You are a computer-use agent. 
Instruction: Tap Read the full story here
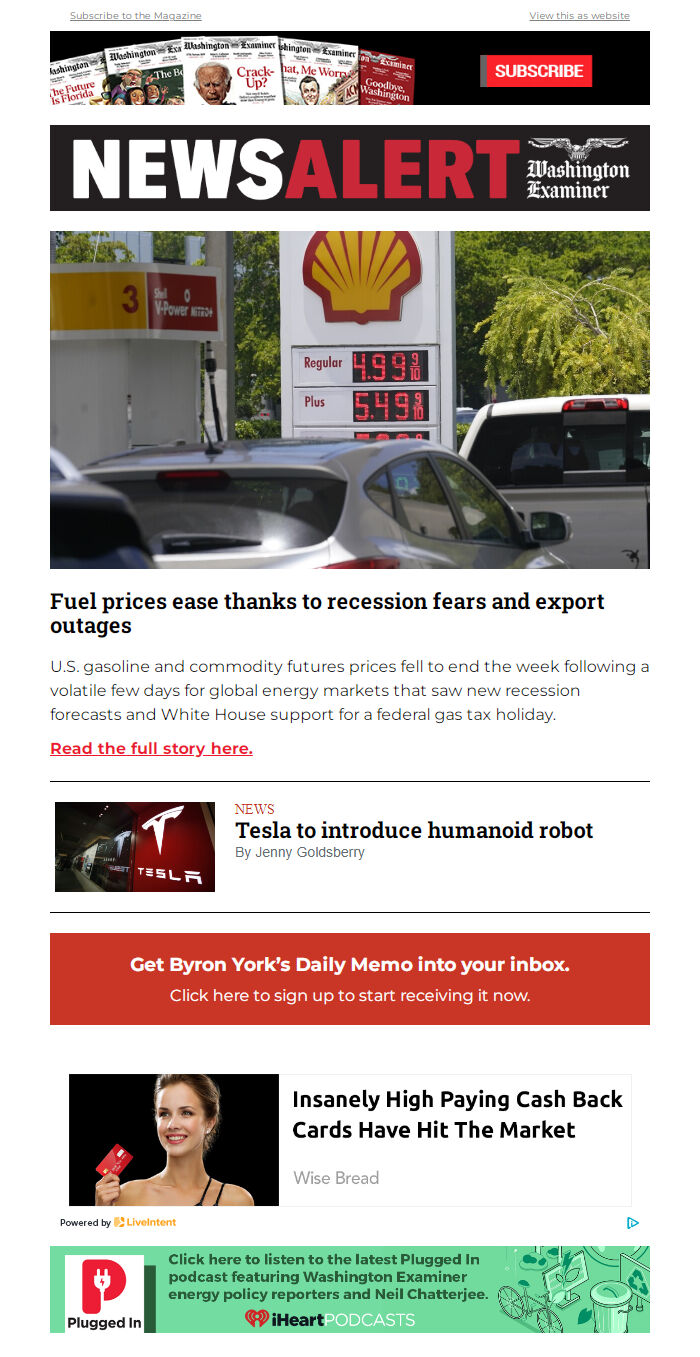(151, 748)
